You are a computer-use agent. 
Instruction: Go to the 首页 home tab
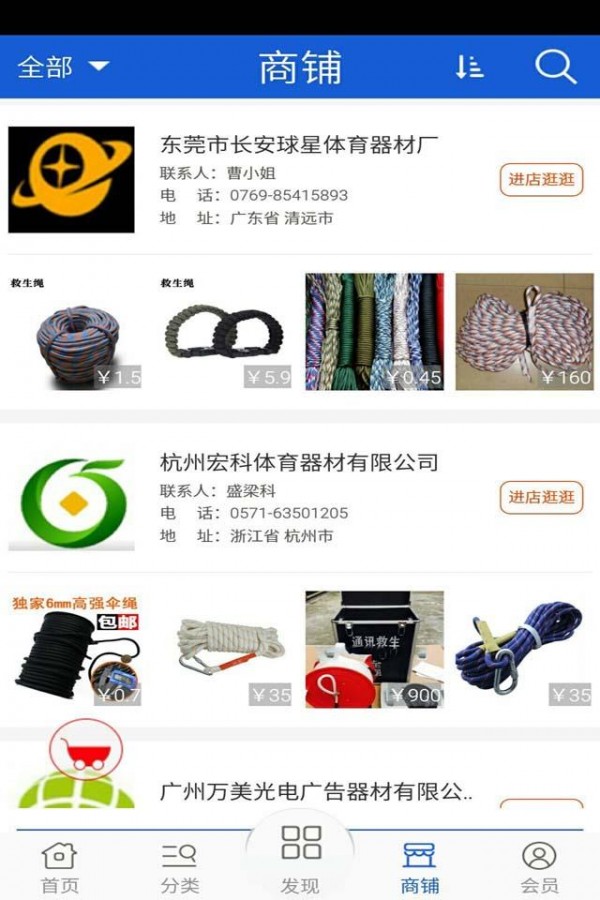60,867
